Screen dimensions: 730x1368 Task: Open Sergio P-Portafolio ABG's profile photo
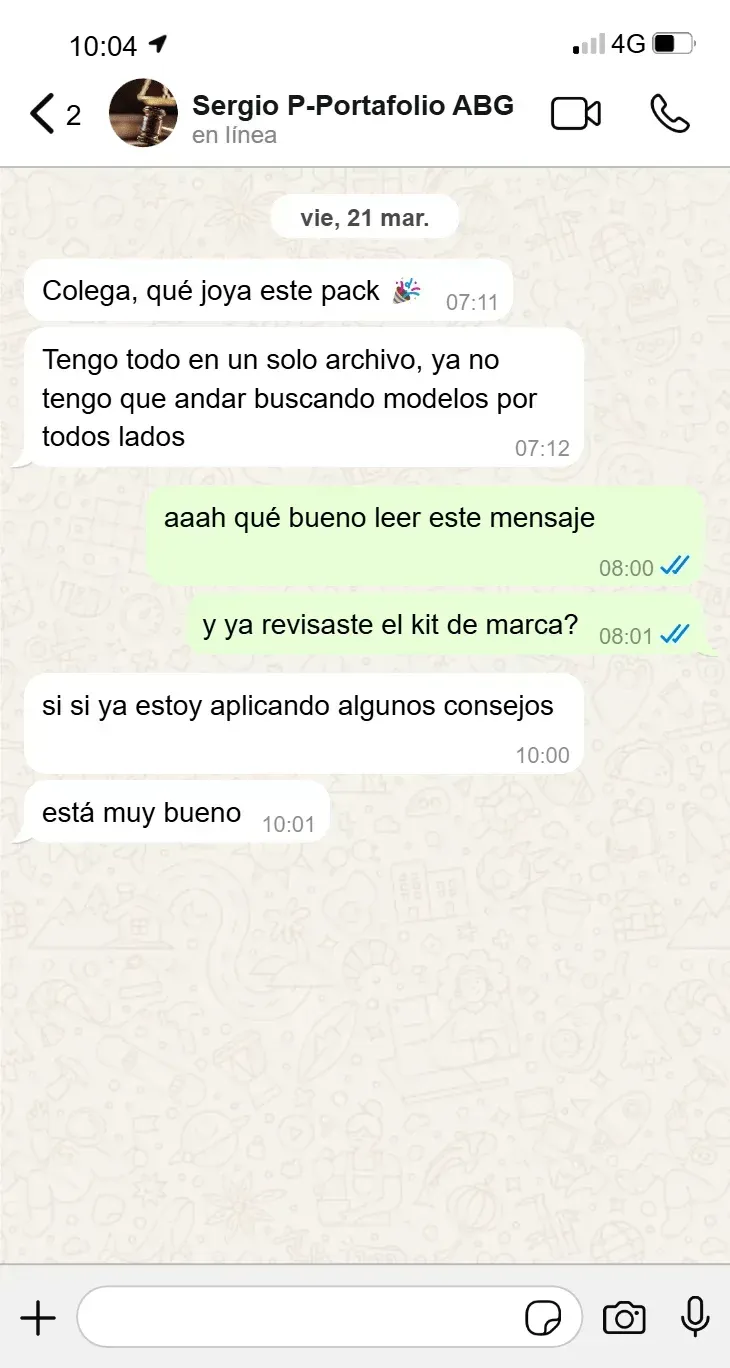(143, 113)
